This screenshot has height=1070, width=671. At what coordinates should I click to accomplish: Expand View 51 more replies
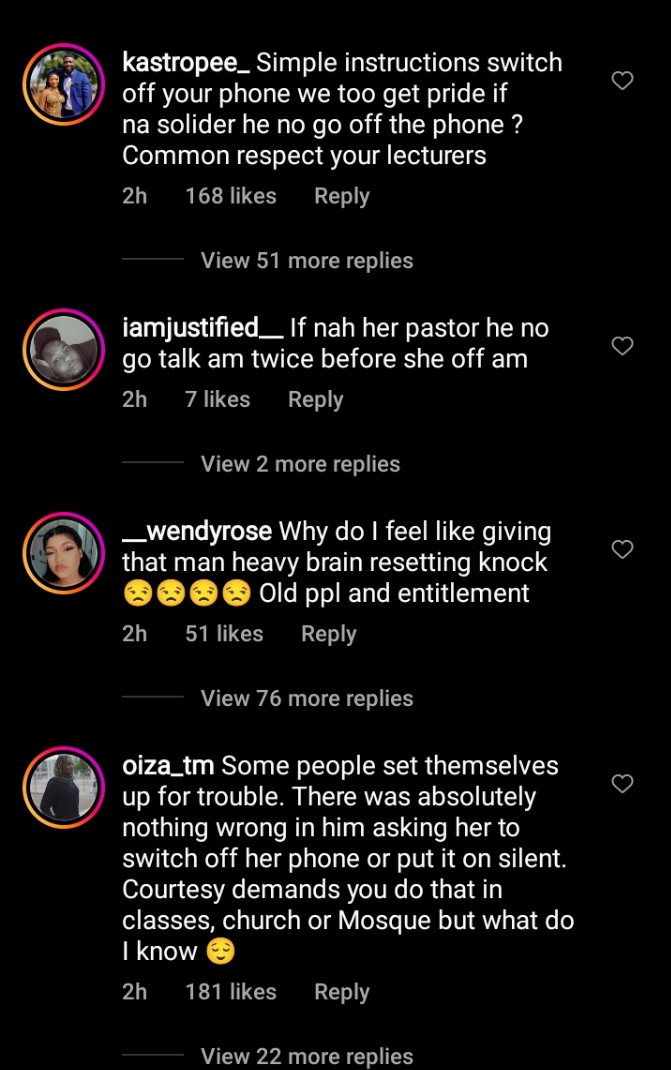point(306,260)
